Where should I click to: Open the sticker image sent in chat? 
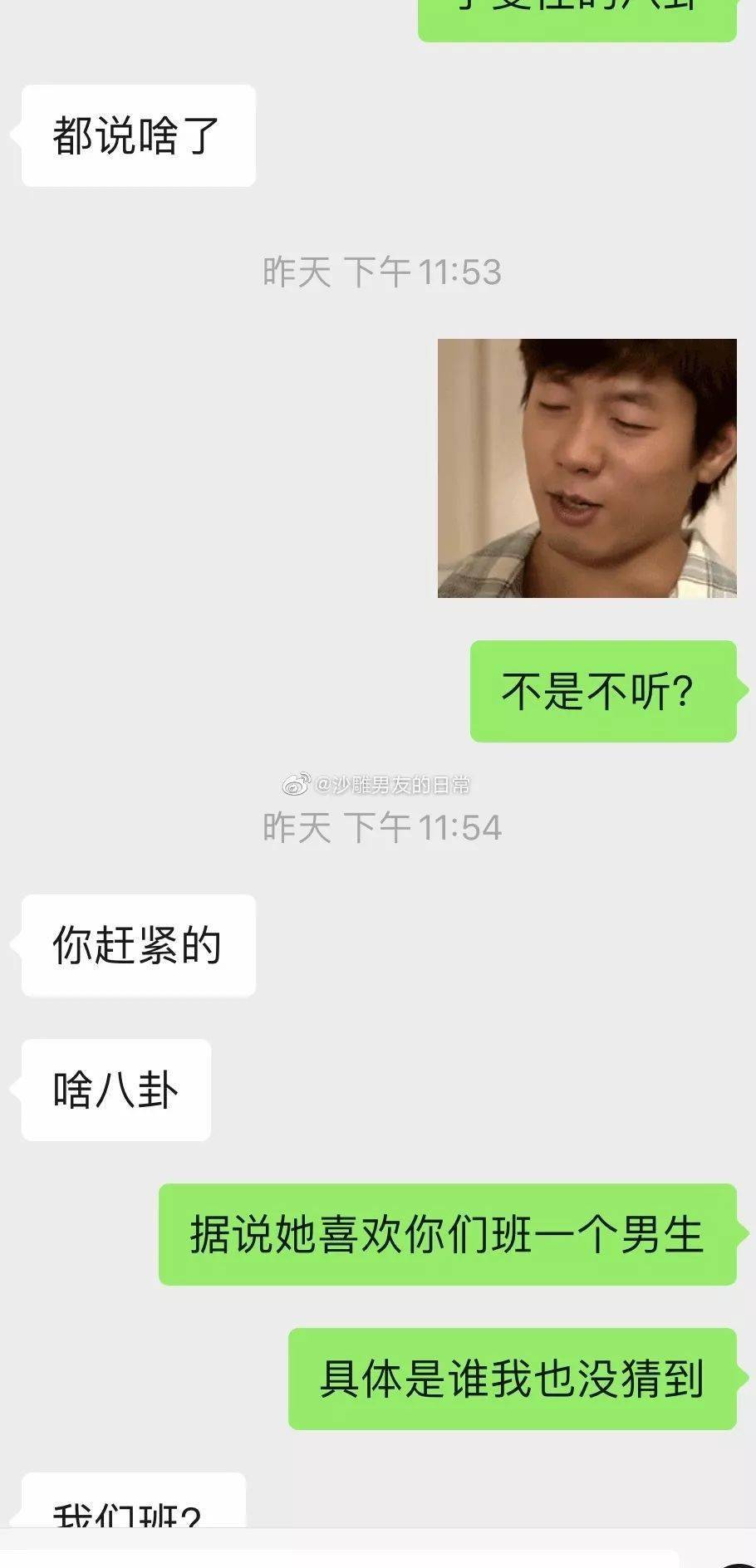coord(587,468)
